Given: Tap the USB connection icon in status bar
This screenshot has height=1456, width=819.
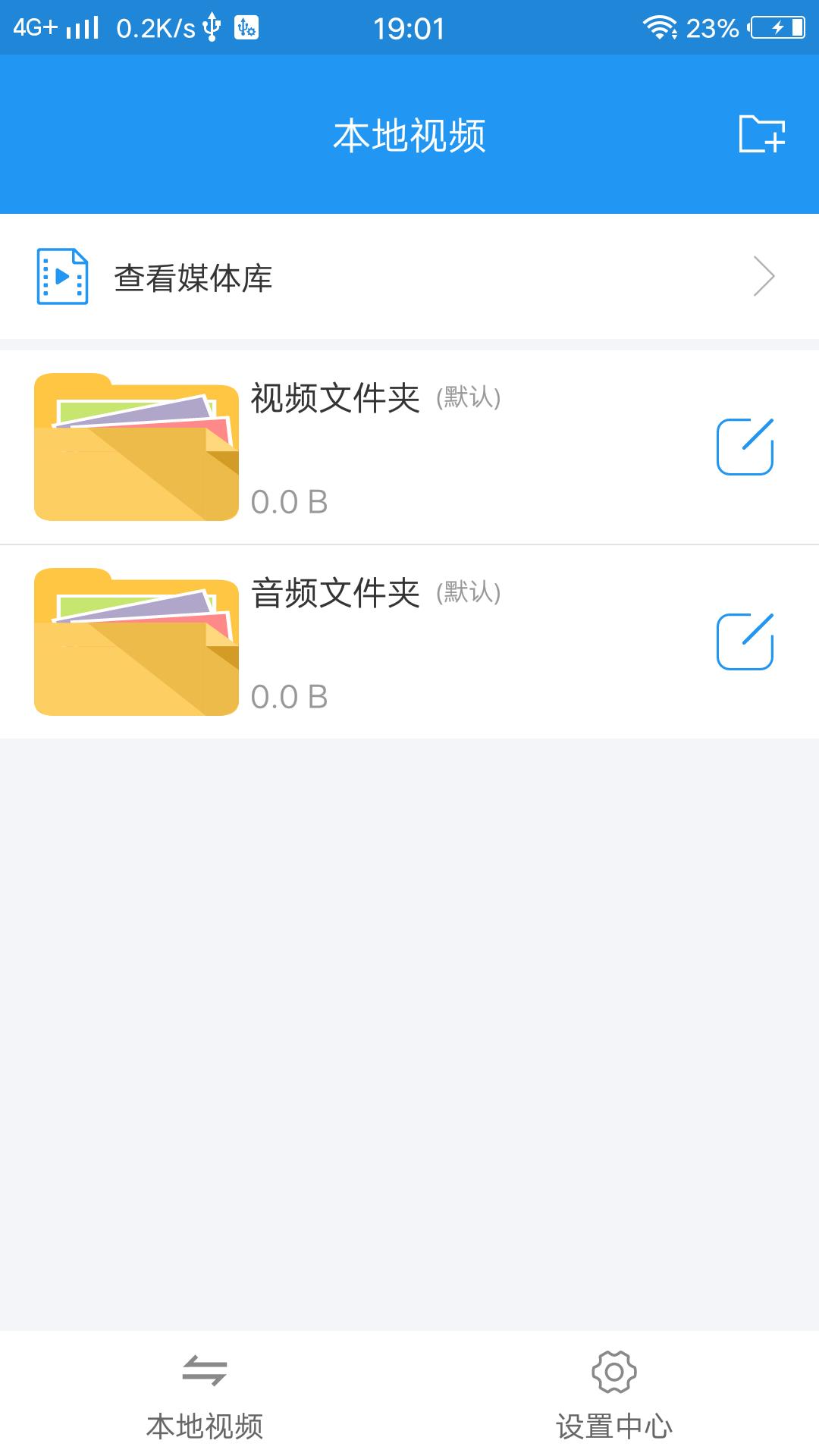Looking at the screenshot, I should [x=213, y=25].
